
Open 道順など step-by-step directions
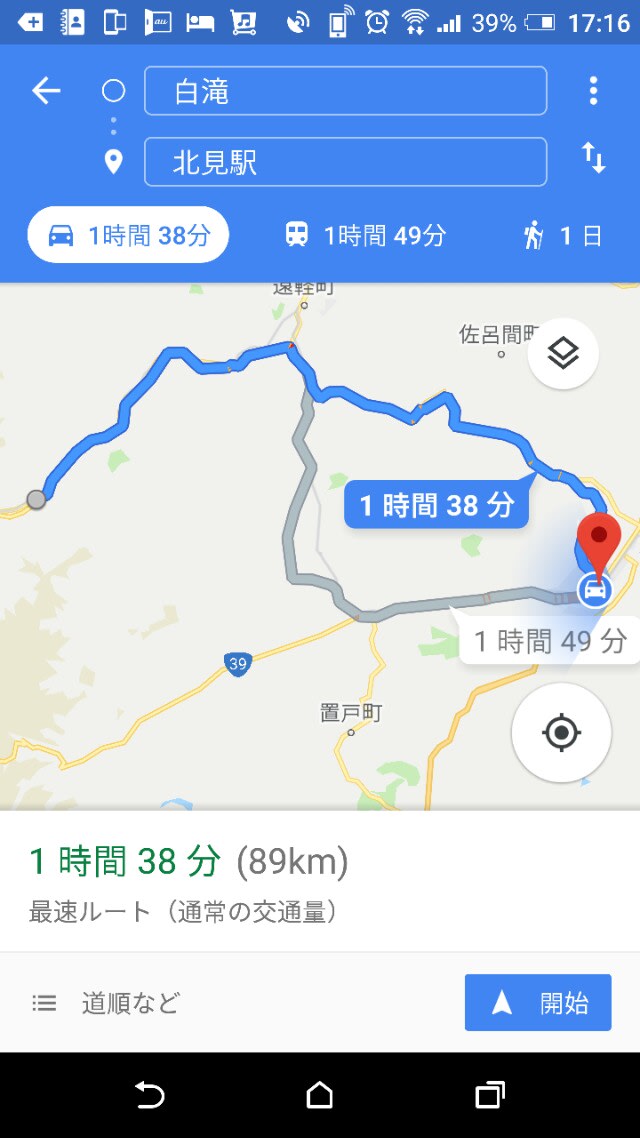[106, 1003]
